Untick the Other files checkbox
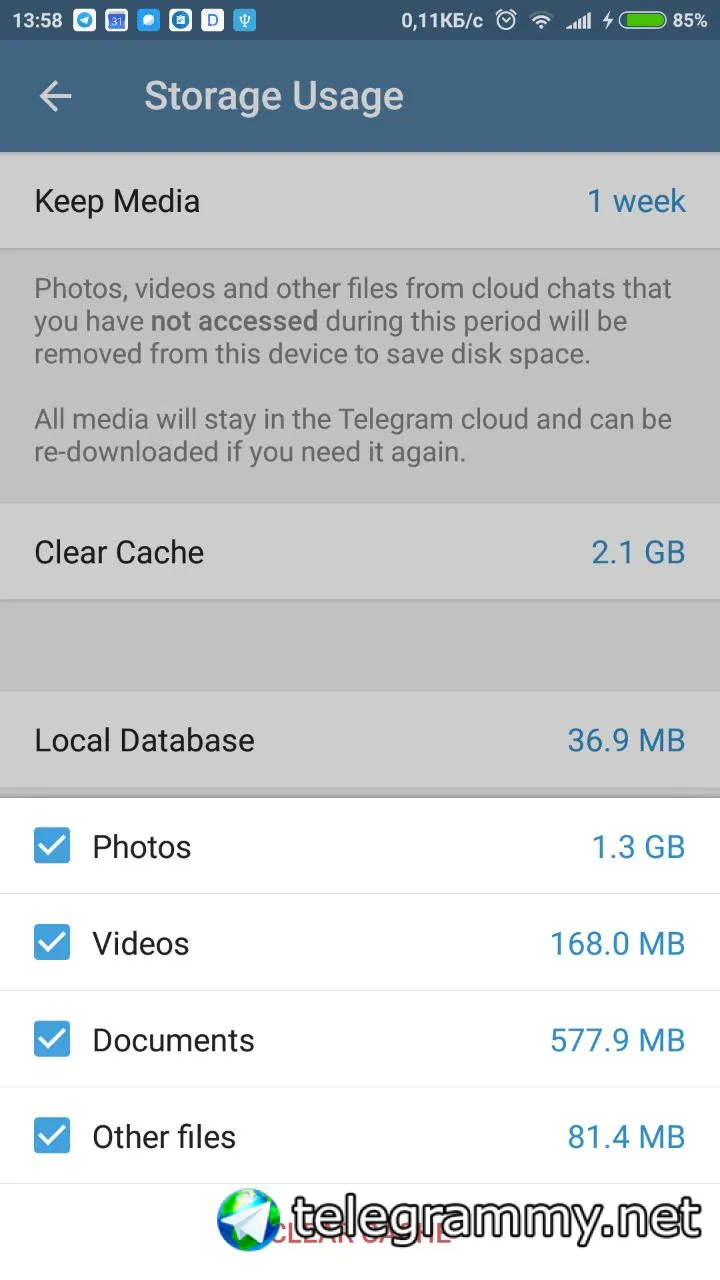The image size is (720, 1280). click(52, 1137)
